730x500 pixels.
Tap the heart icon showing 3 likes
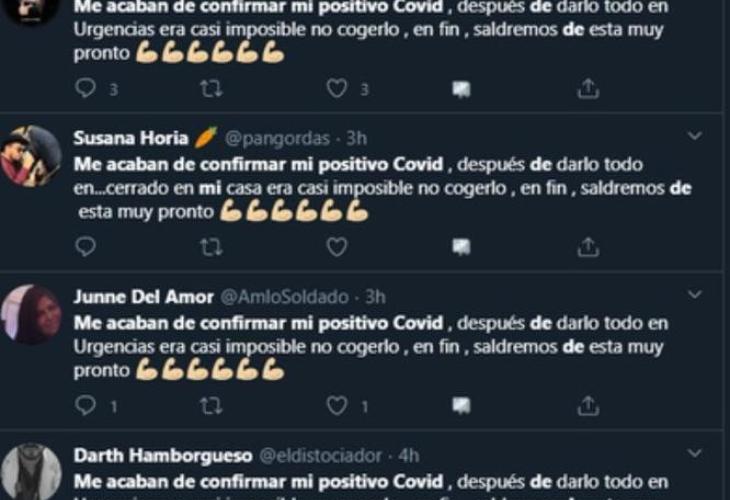coord(337,88)
